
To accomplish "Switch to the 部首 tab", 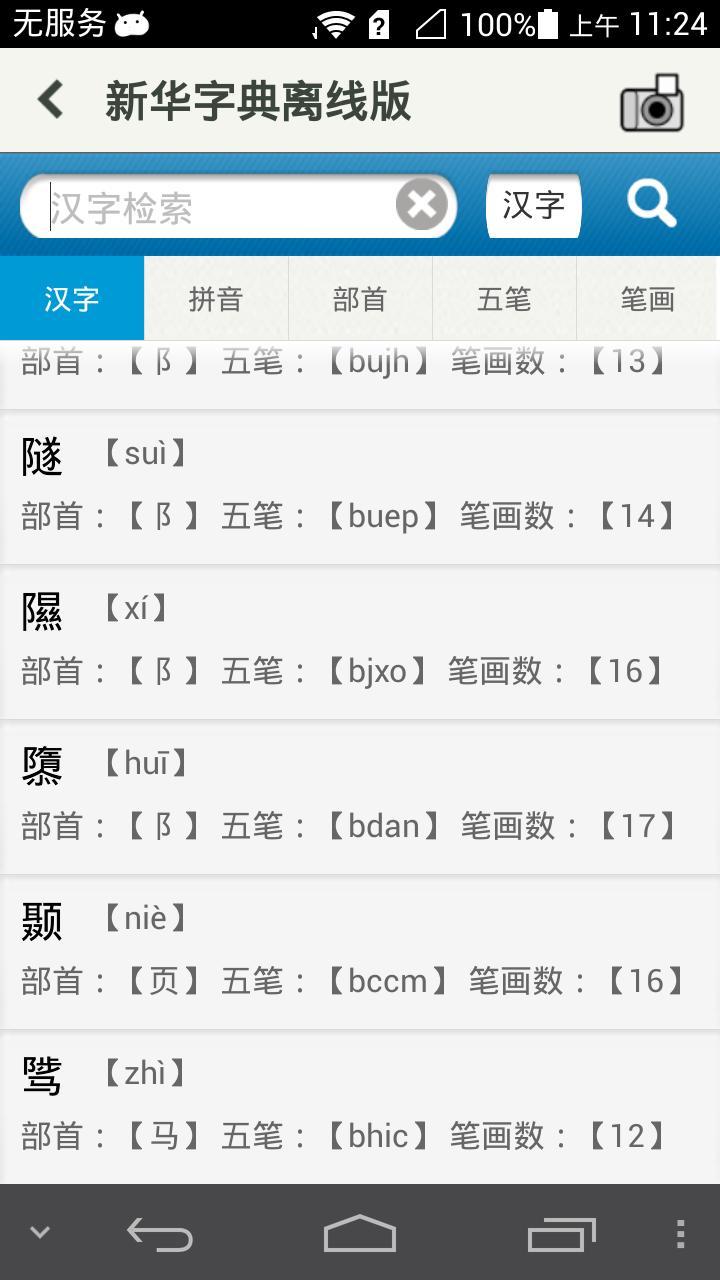I will tap(360, 299).
